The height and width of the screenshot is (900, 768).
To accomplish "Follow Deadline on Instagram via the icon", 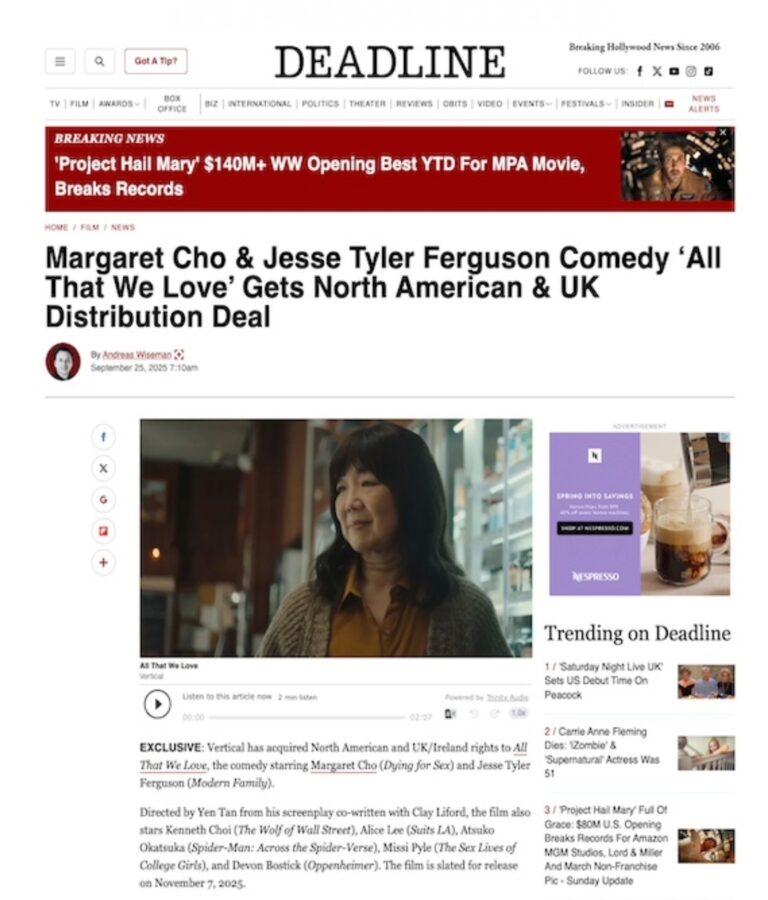I will [x=691, y=71].
